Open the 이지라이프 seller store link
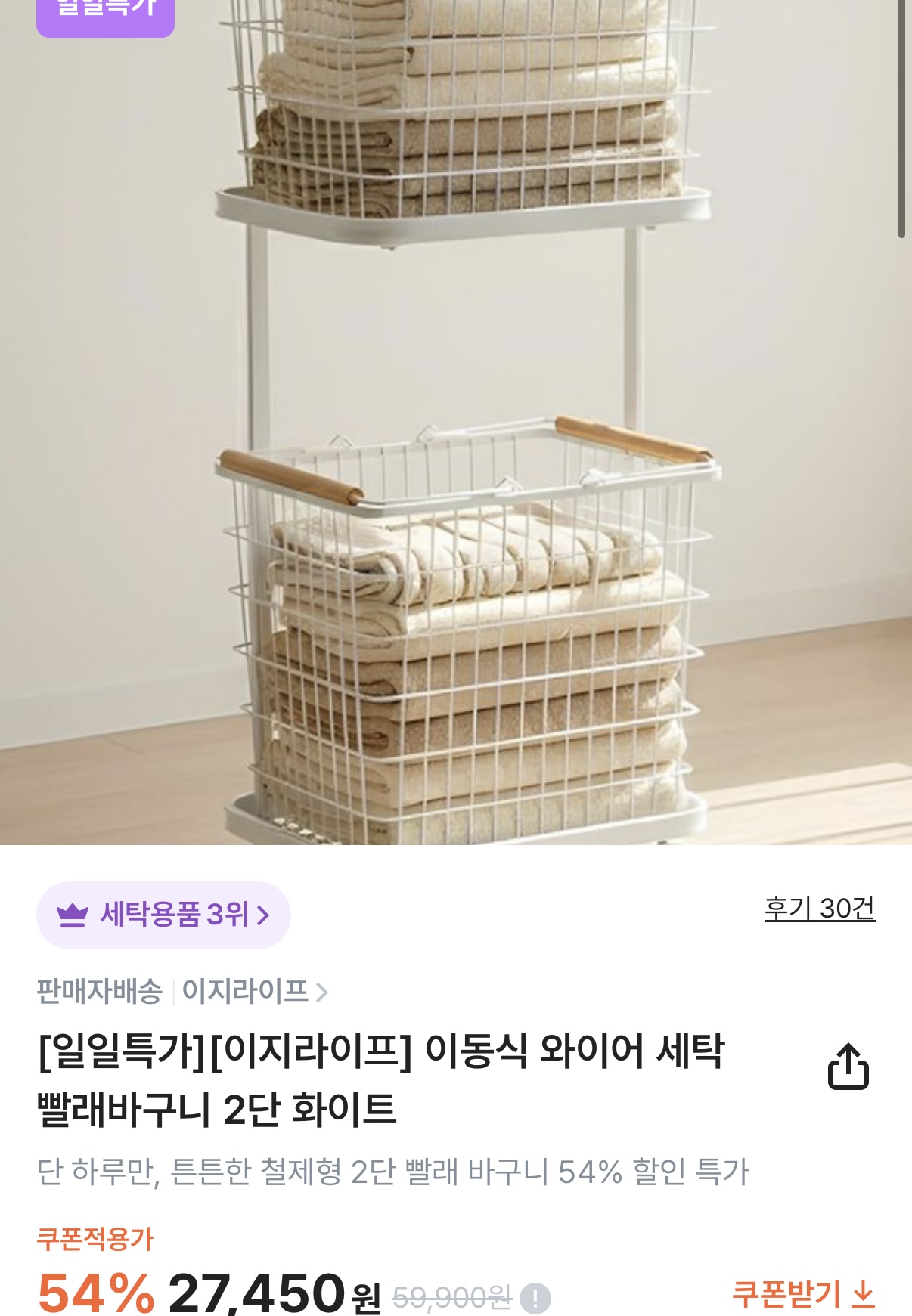The height and width of the screenshot is (1316, 912). point(254,991)
